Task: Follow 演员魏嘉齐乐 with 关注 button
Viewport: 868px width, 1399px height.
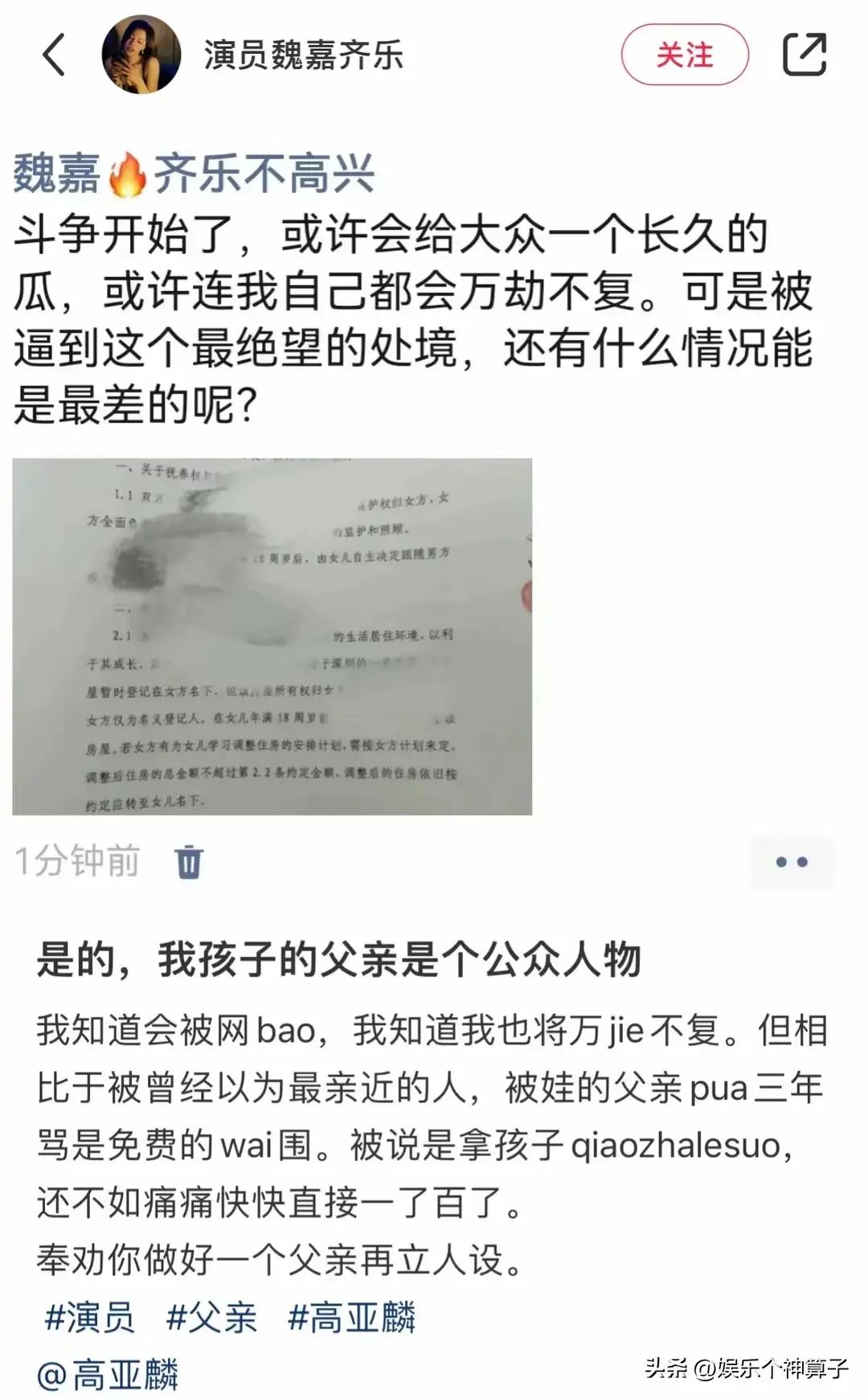Action: pyautogui.click(x=684, y=55)
